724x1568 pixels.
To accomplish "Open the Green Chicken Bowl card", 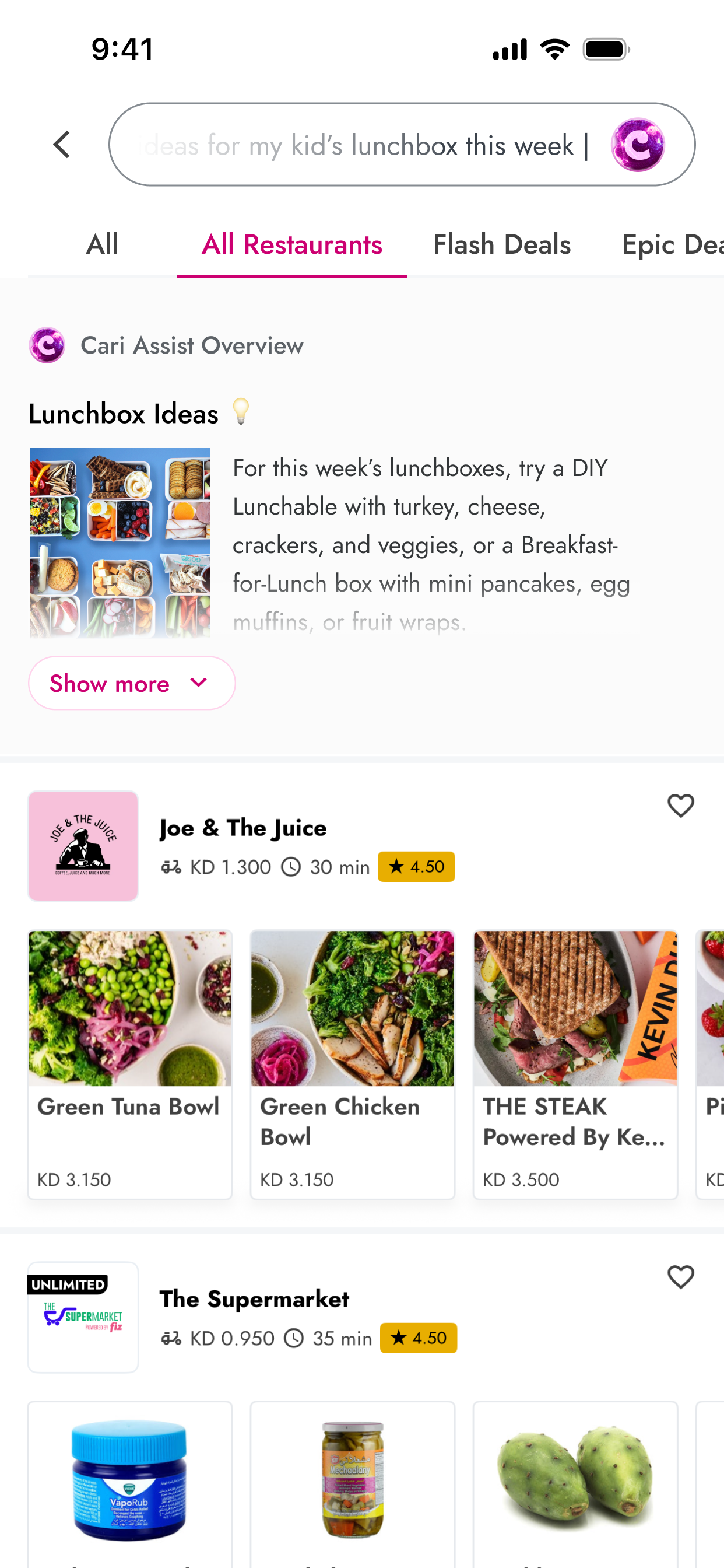I will pyautogui.click(x=352, y=1063).
